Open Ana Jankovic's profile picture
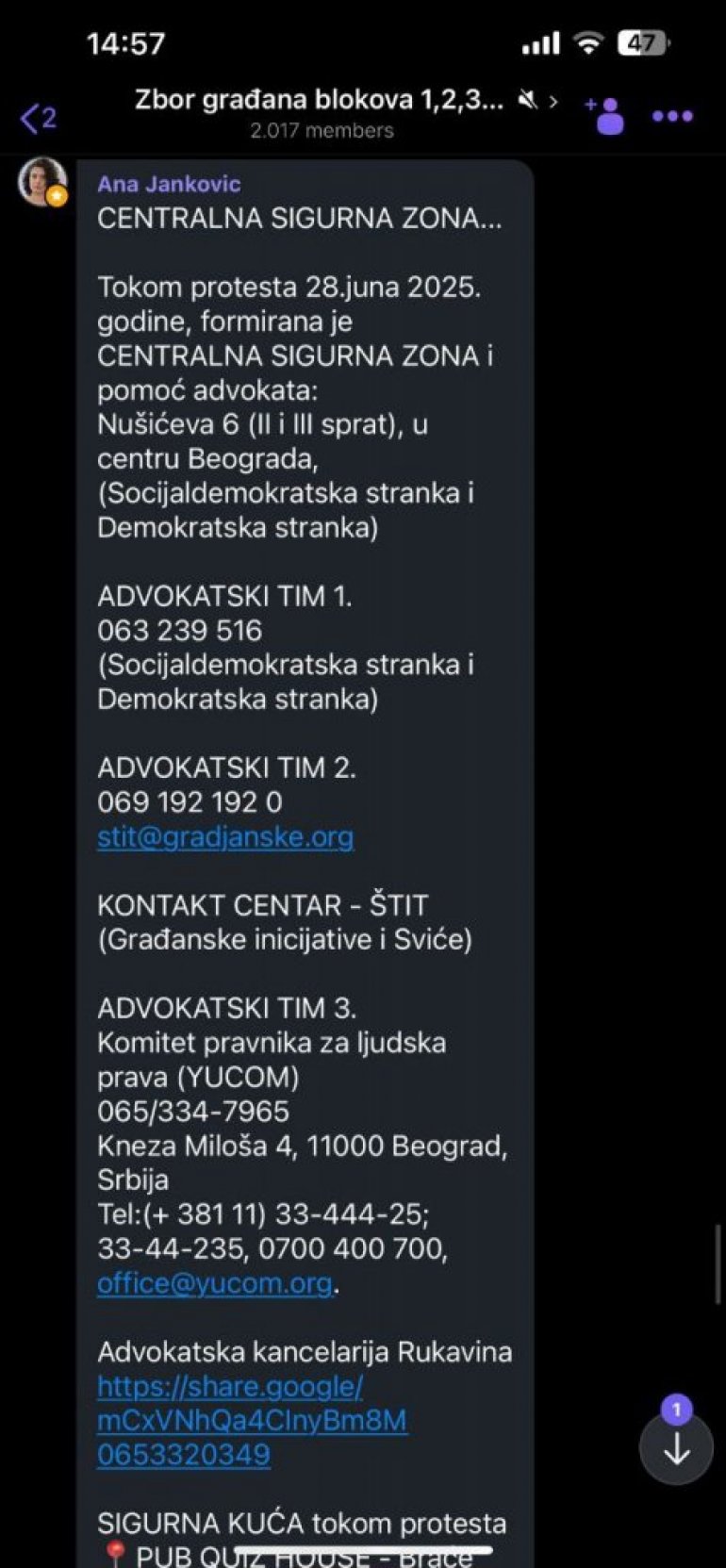This screenshot has height=1568, width=726. [x=41, y=181]
